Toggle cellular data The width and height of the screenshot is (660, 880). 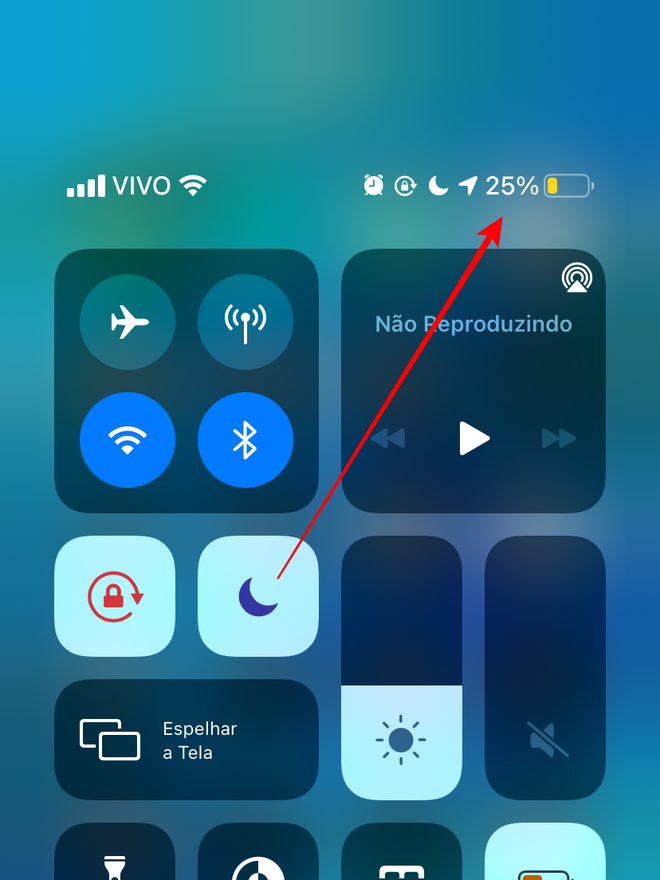(x=245, y=323)
